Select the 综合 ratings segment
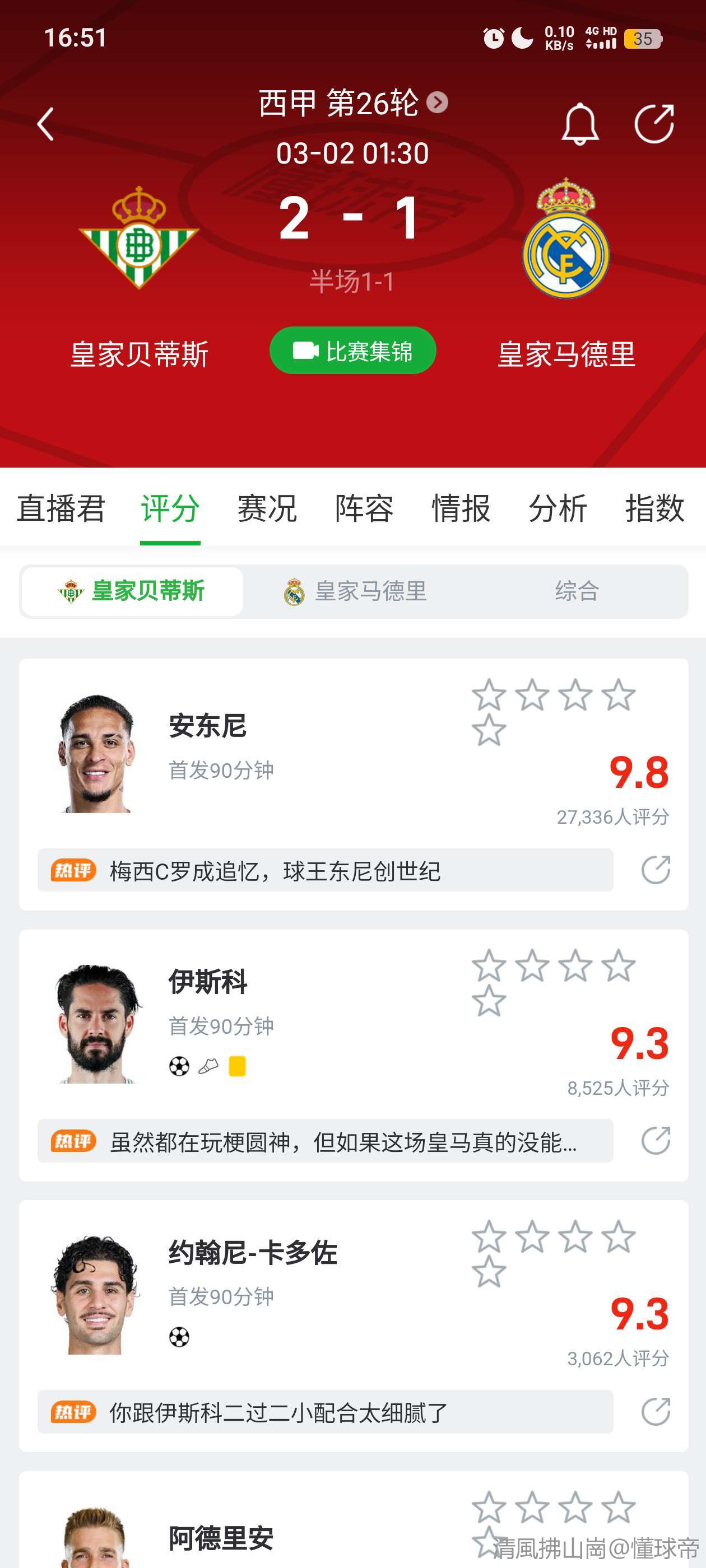Image resolution: width=706 pixels, height=1568 pixels. click(x=576, y=591)
